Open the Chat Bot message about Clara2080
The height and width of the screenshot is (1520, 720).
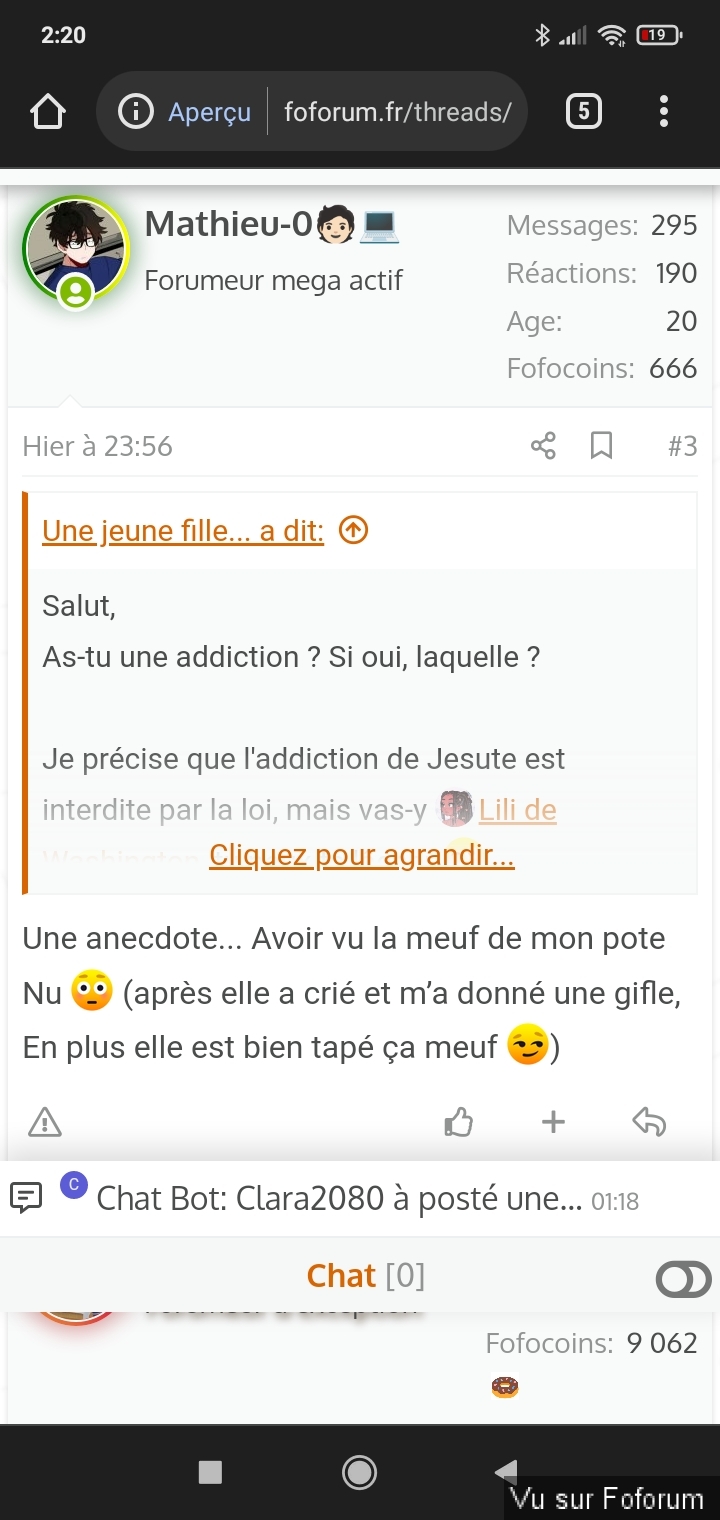340,1199
